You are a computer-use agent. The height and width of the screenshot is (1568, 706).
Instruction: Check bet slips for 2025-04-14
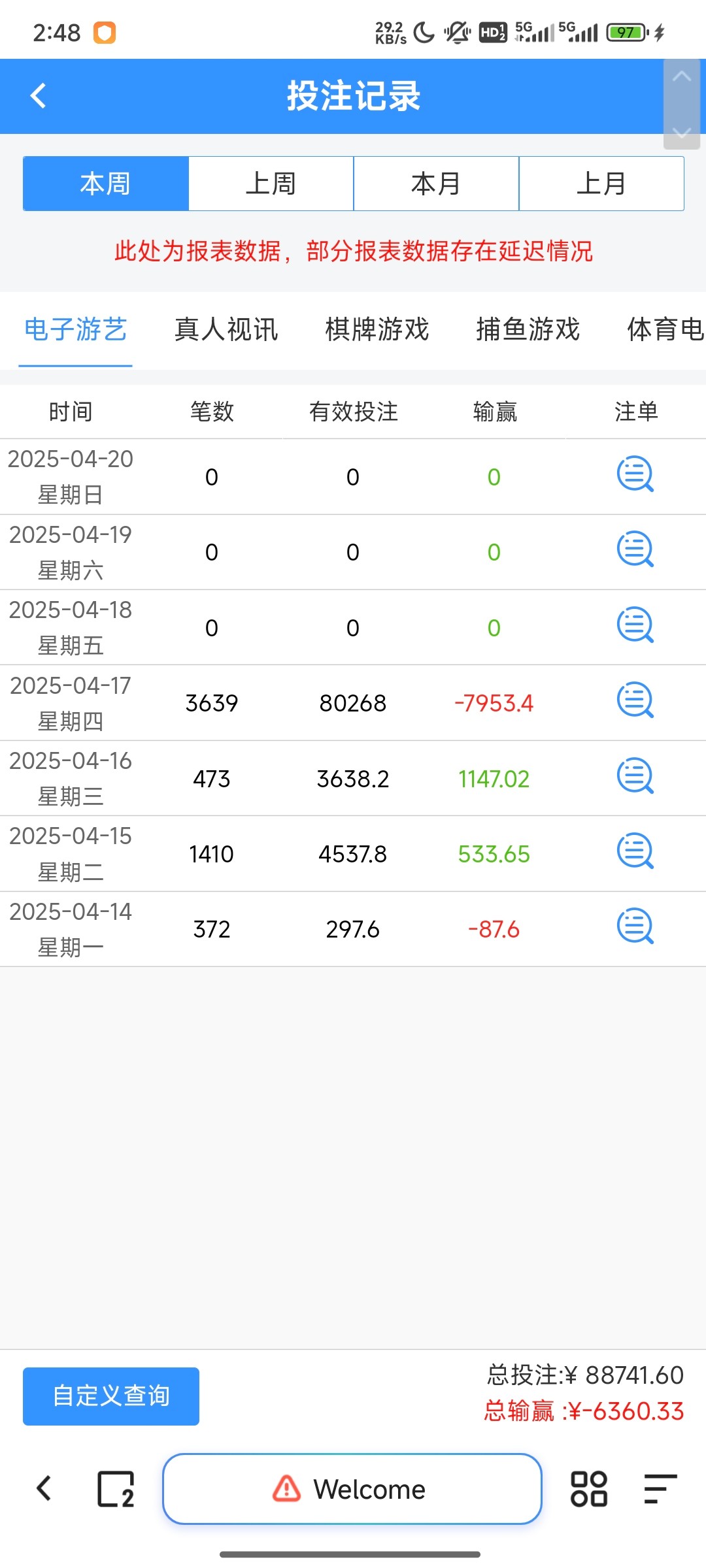(x=635, y=927)
